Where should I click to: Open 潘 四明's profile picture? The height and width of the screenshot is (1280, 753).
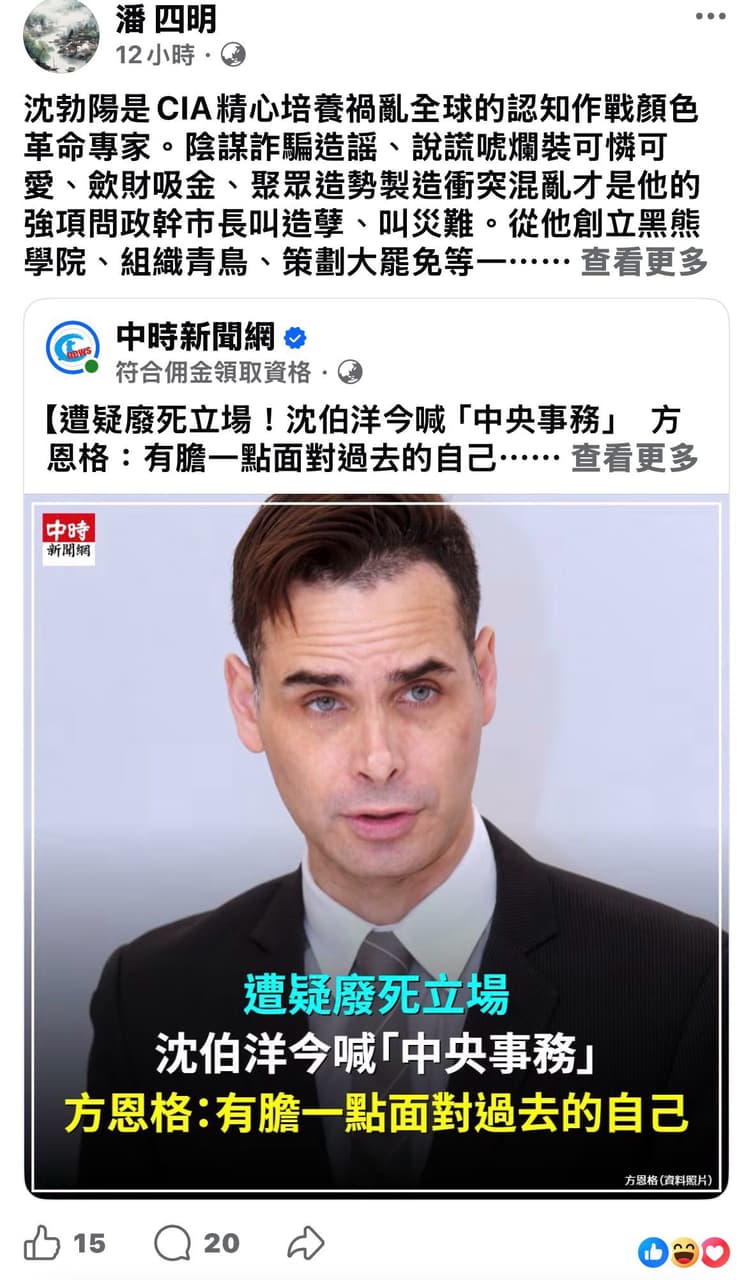pos(61,37)
